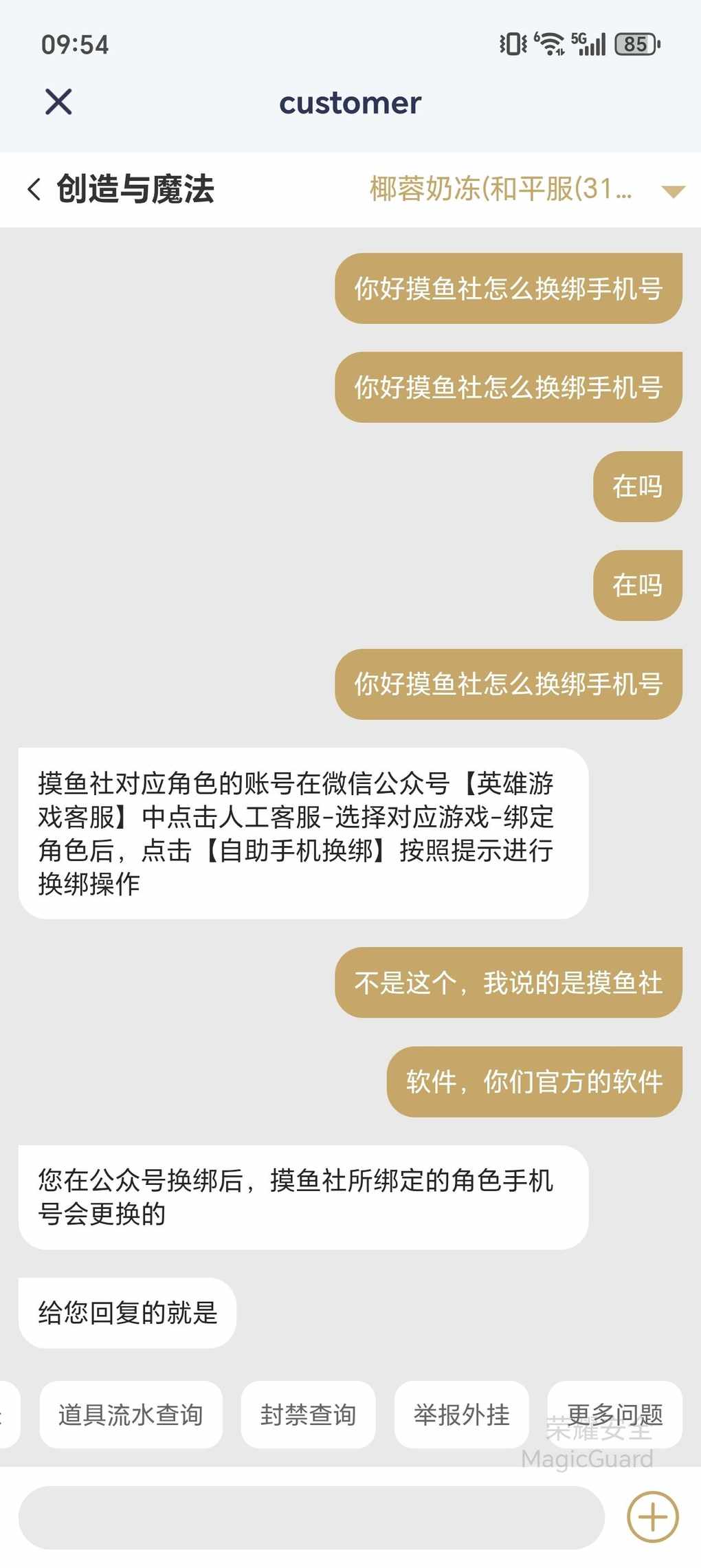Choose the 举报外挂 chip
Image resolution: width=701 pixels, height=1568 pixels.
pyautogui.click(x=461, y=1415)
